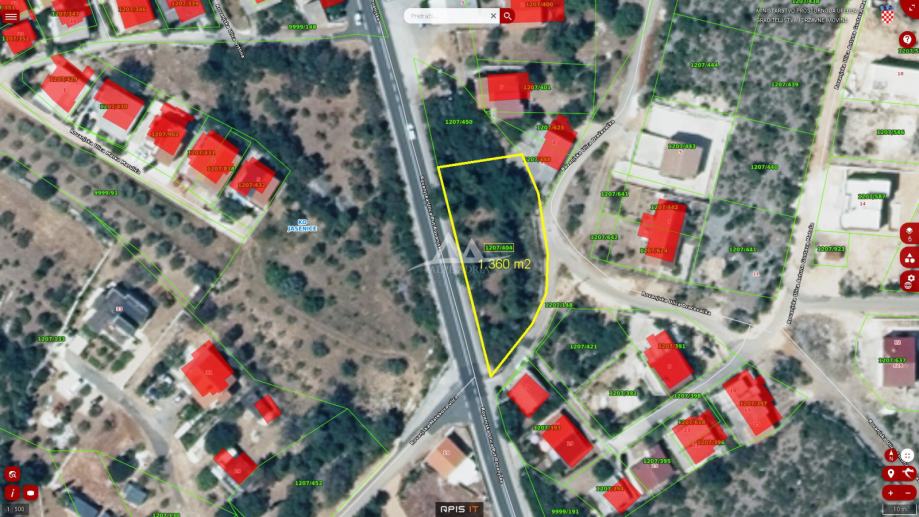This screenshot has height=517, width=919.
Task: Tap the search input field
Action: pyautogui.click(x=447, y=16)
